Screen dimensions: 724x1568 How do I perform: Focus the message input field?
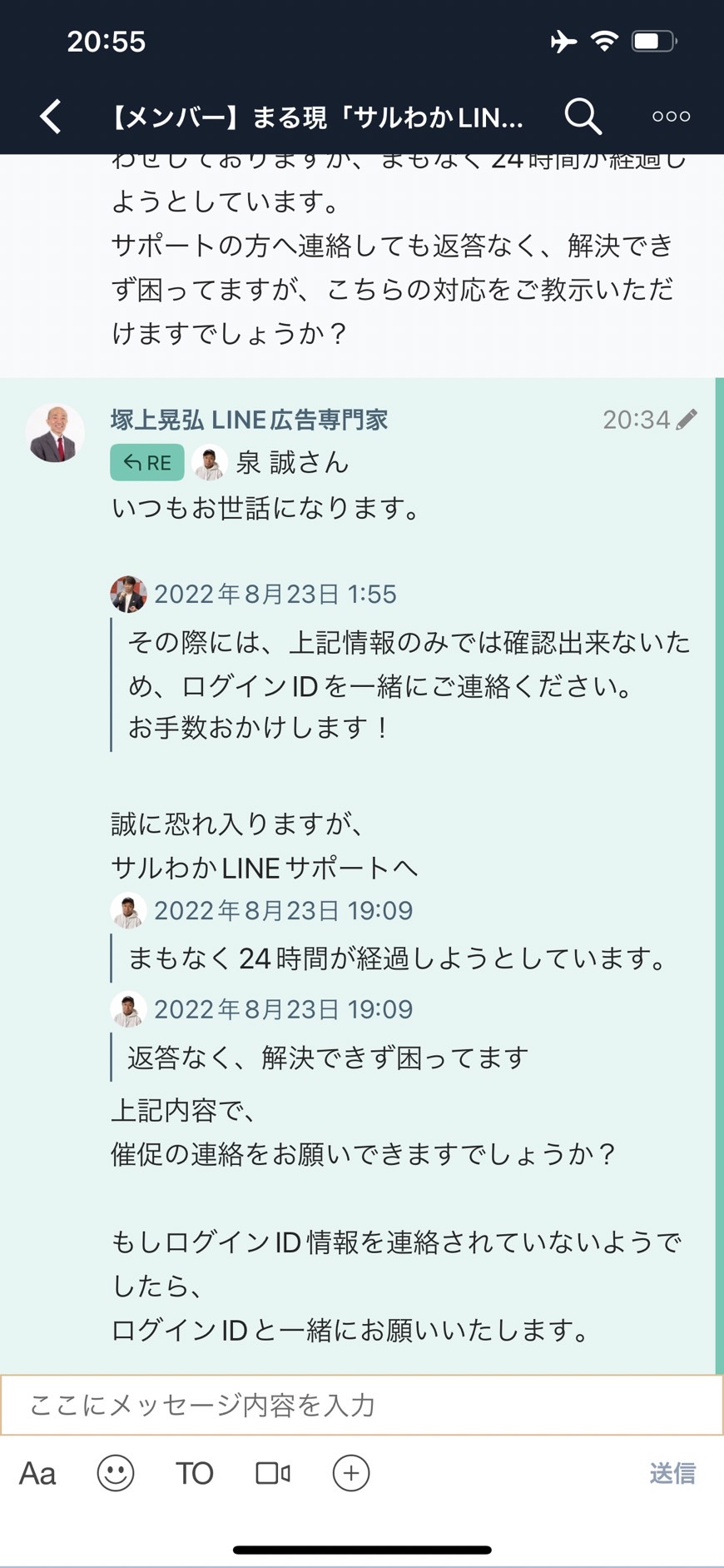click(362, 1405)
